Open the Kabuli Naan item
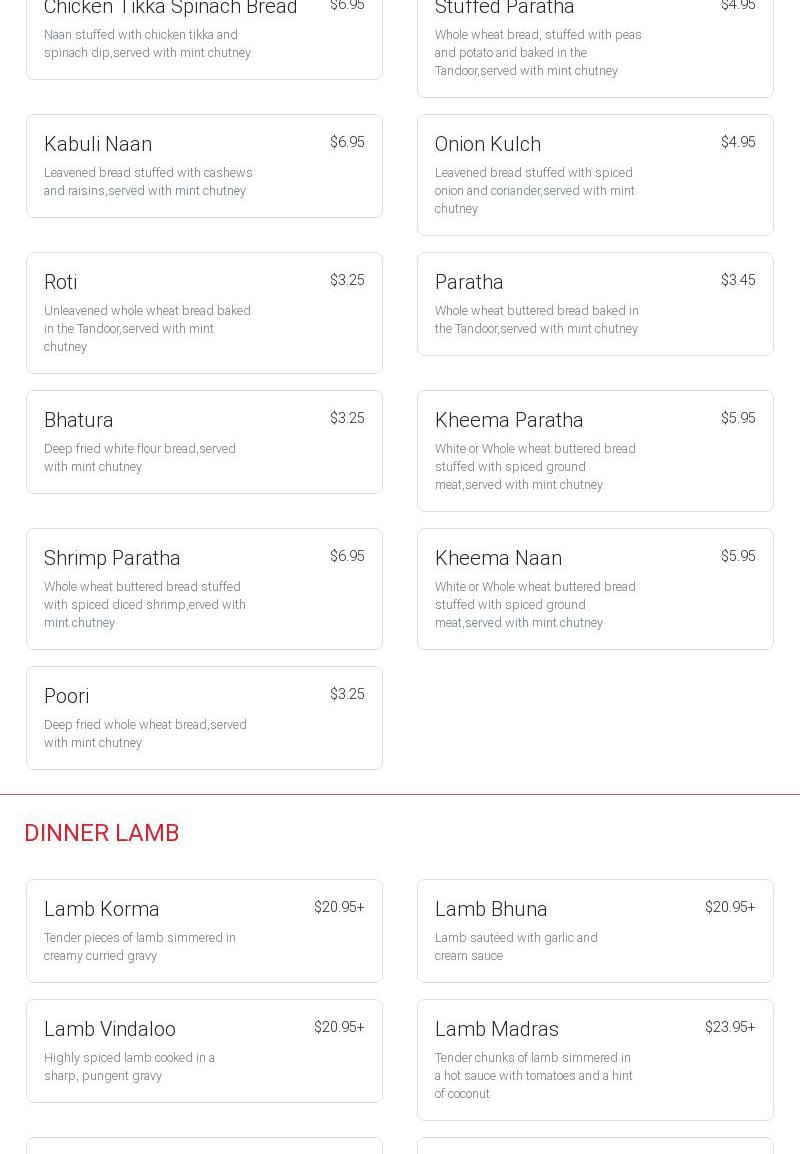800x1154 pixels. 204,166
